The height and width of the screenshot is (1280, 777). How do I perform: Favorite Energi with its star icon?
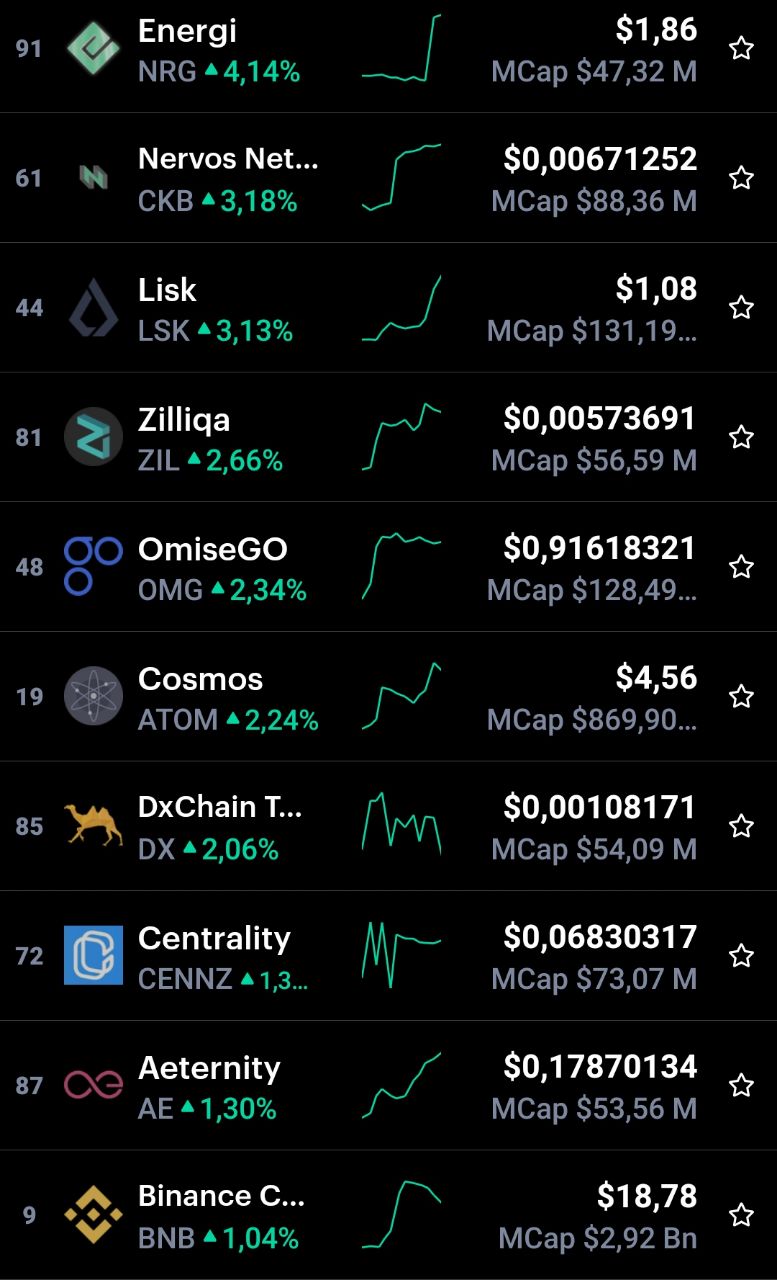pos(741,48)
